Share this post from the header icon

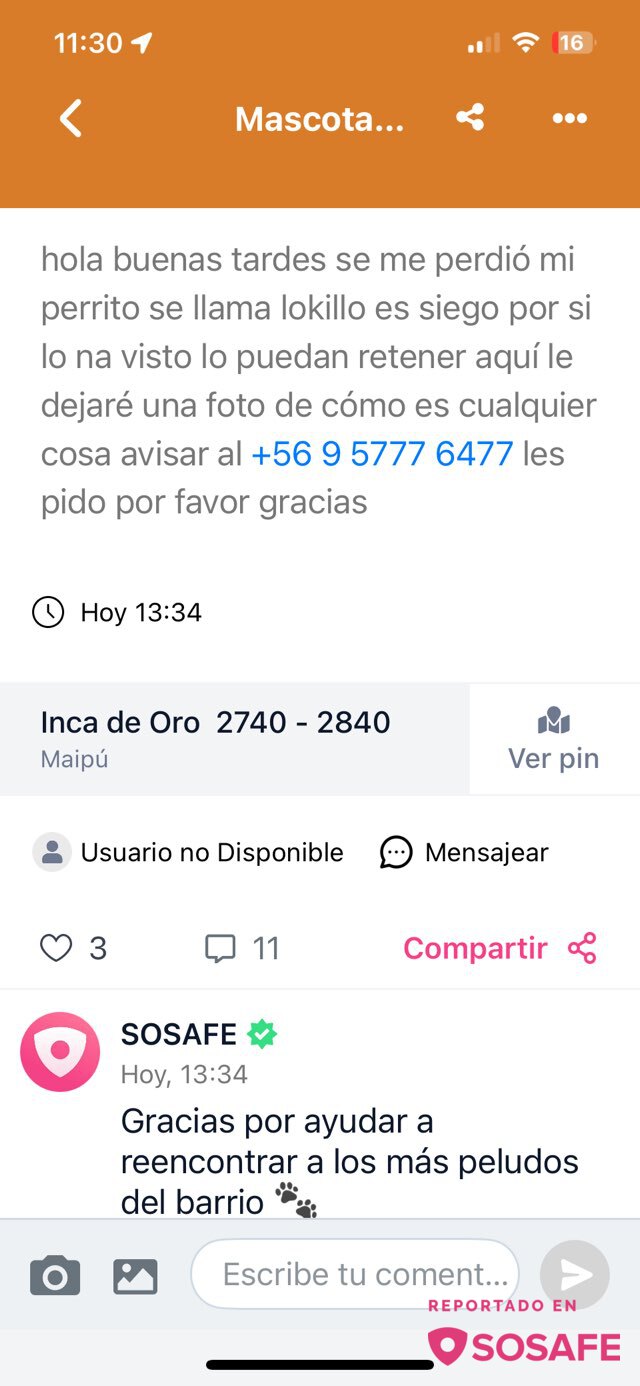[470, 118]
